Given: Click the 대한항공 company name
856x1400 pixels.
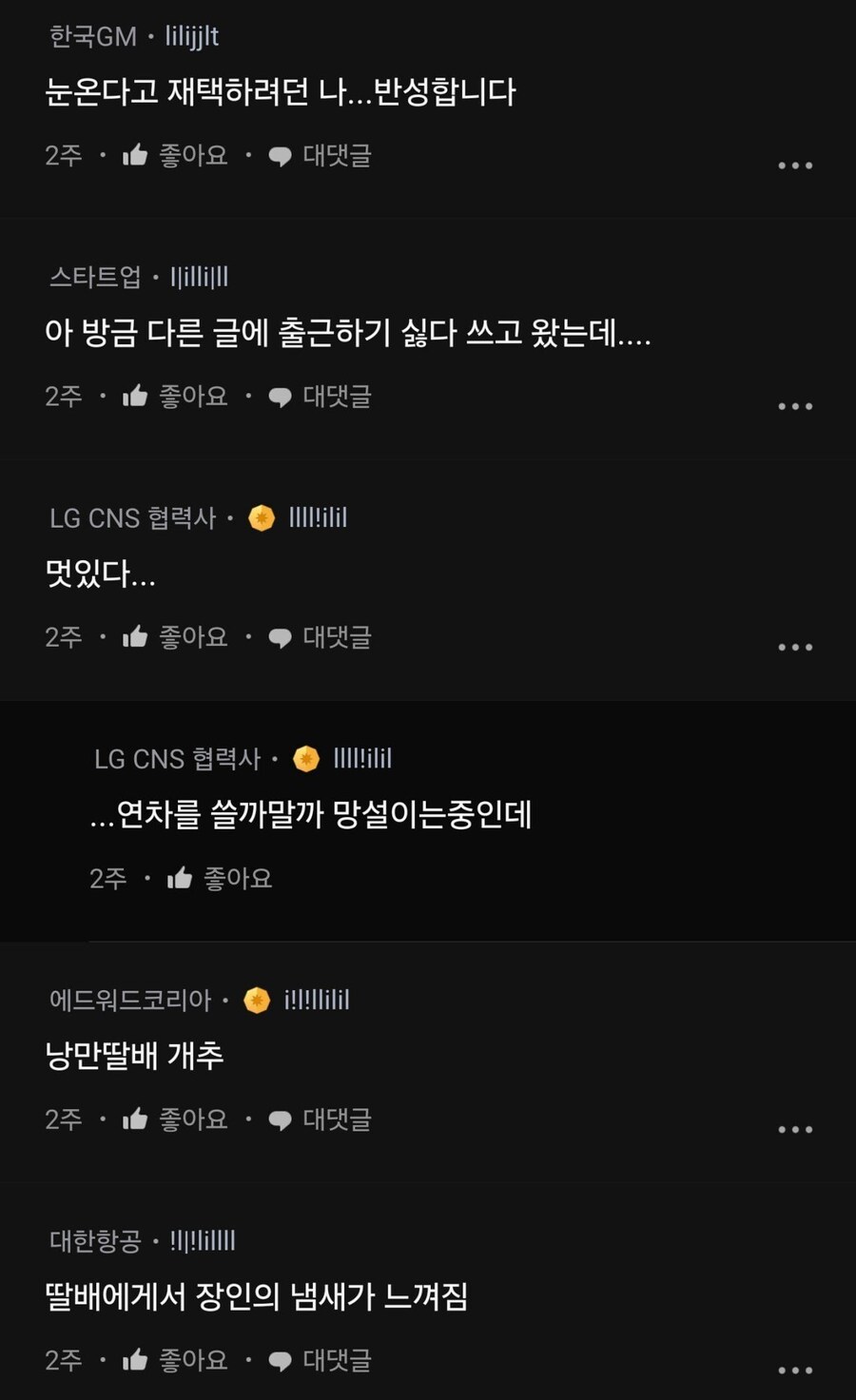Looking at the screenshot, I should (x=92, y=1240).
